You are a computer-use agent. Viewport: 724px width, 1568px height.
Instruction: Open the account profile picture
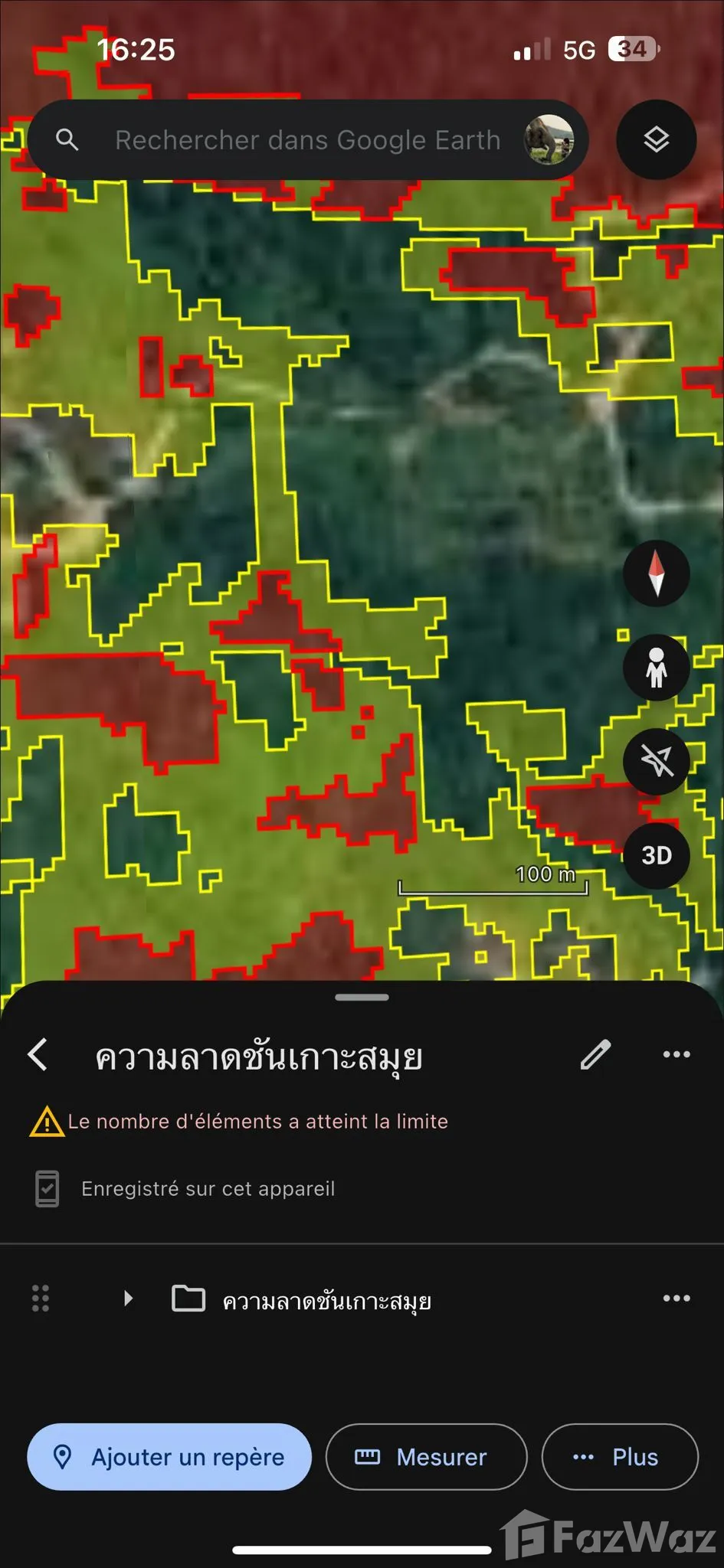[x=549, y=140]
